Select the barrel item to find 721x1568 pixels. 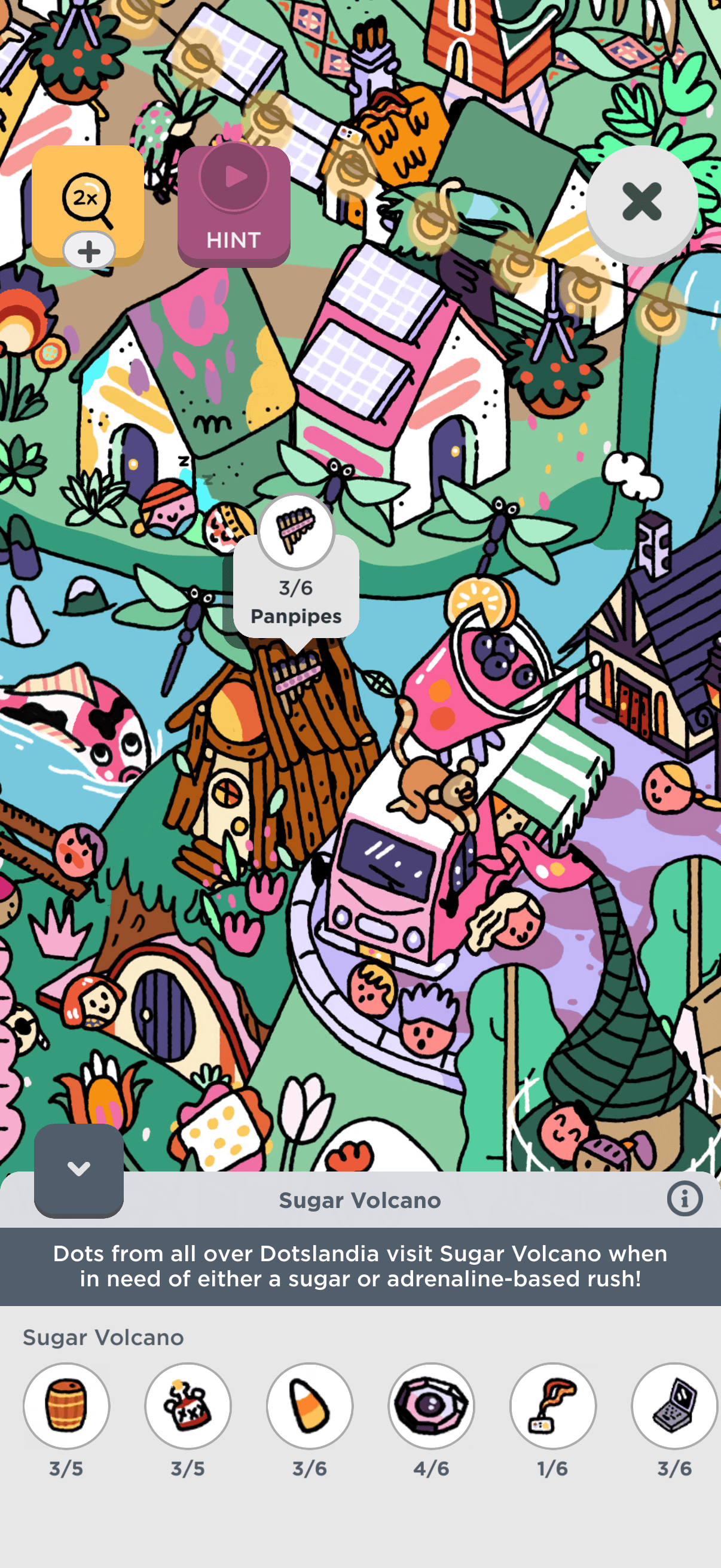[66, 1405]
